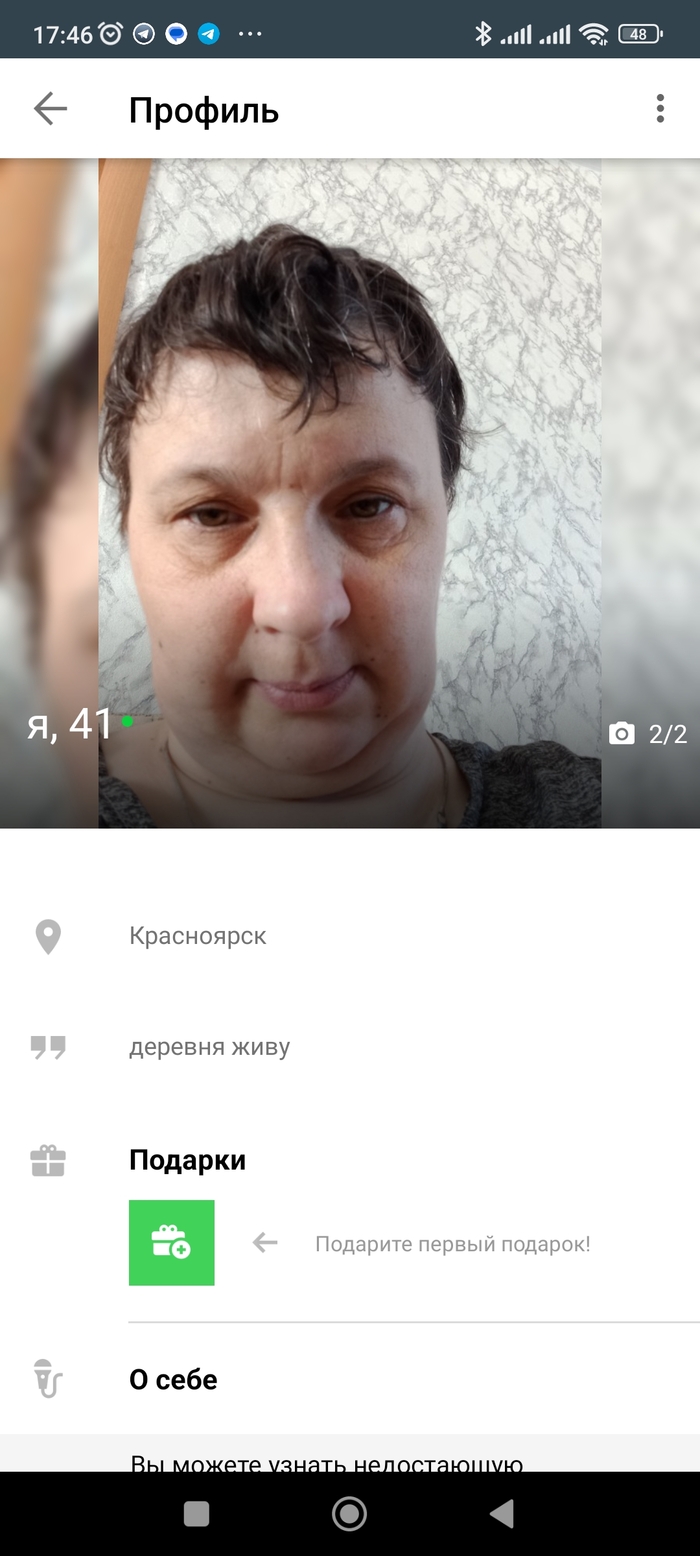Go back using the app bar arrow
The width and height of the screenshot is (700, 1556).
pyautogui.click(x=50, y=108)
